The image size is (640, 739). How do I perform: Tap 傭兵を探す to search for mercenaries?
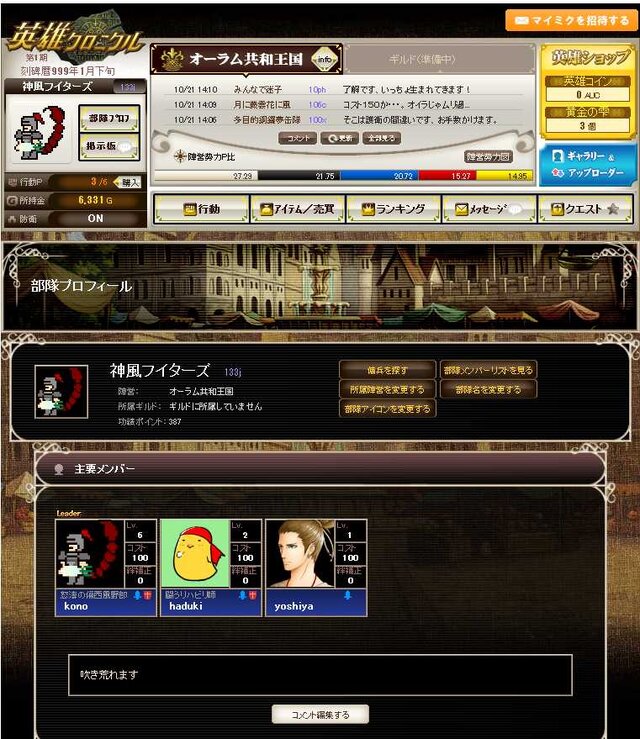[x=387, y=370]
